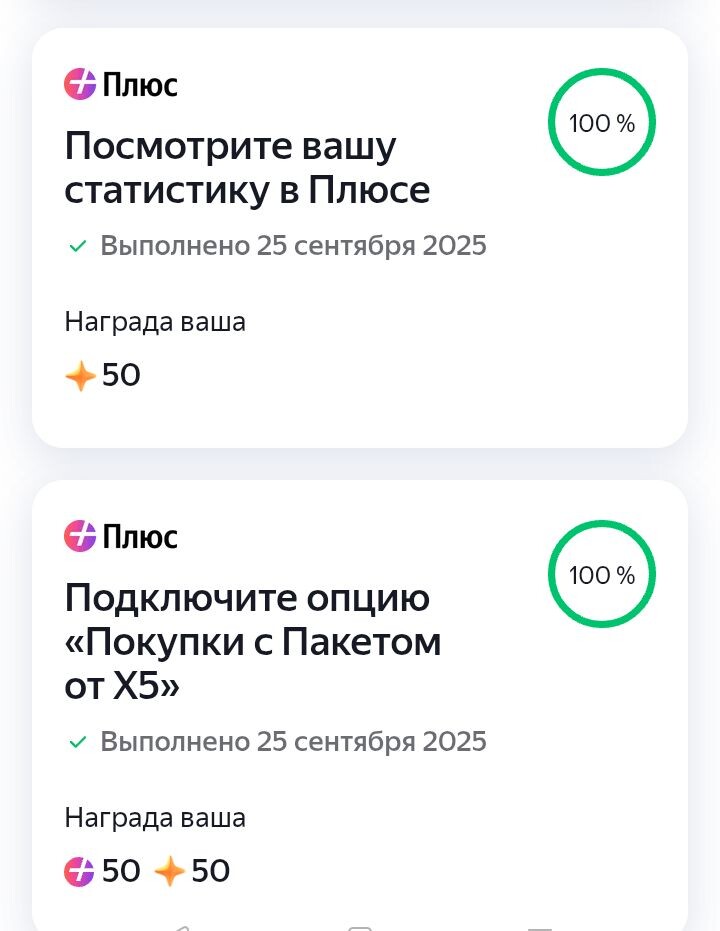The image size is (720, 931).
Task: Open the «Посмотрите вашу статистику в Плюсе» card
Action: coord(360,238)
